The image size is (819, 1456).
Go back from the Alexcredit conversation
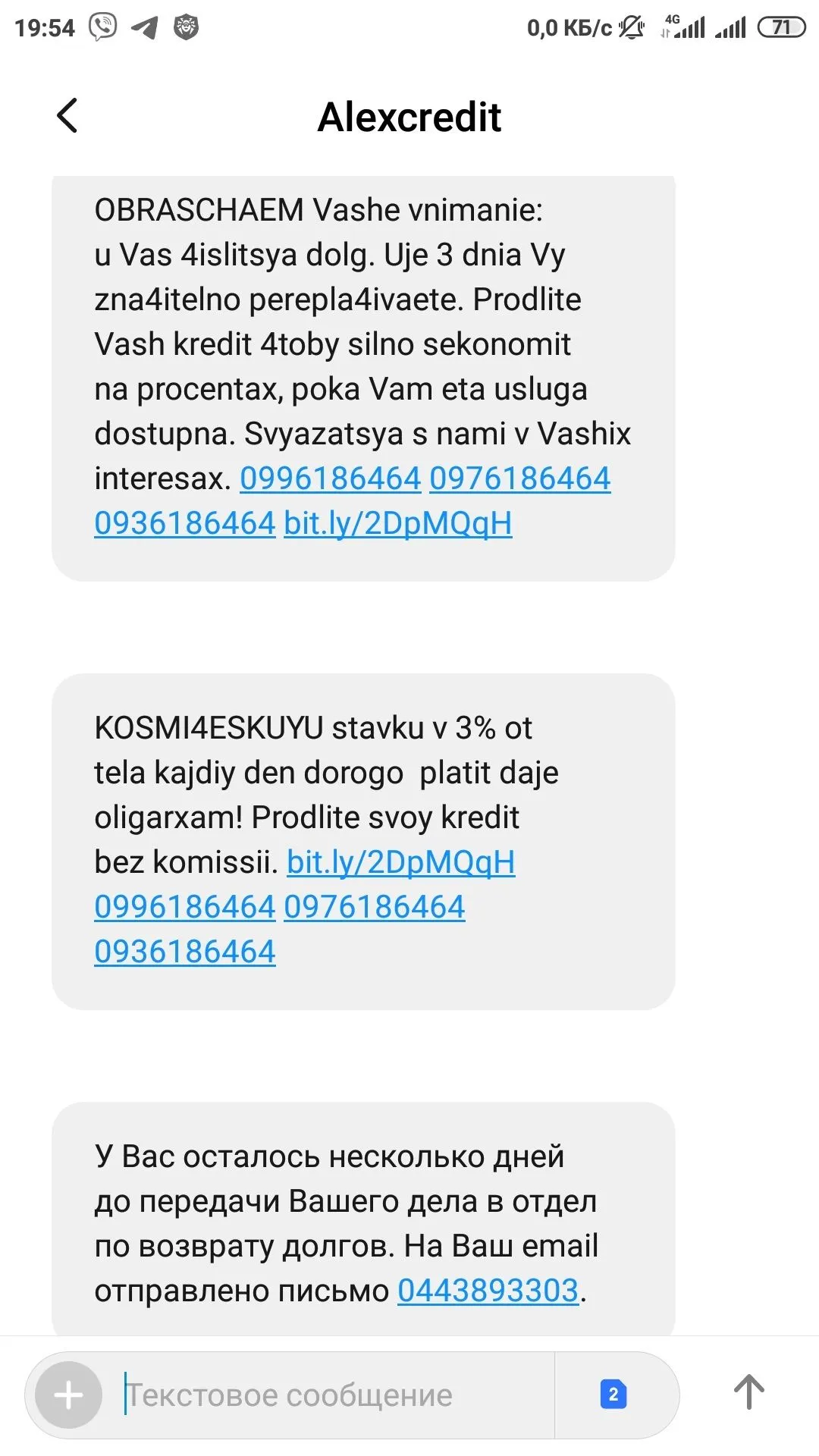pos(67,116)
